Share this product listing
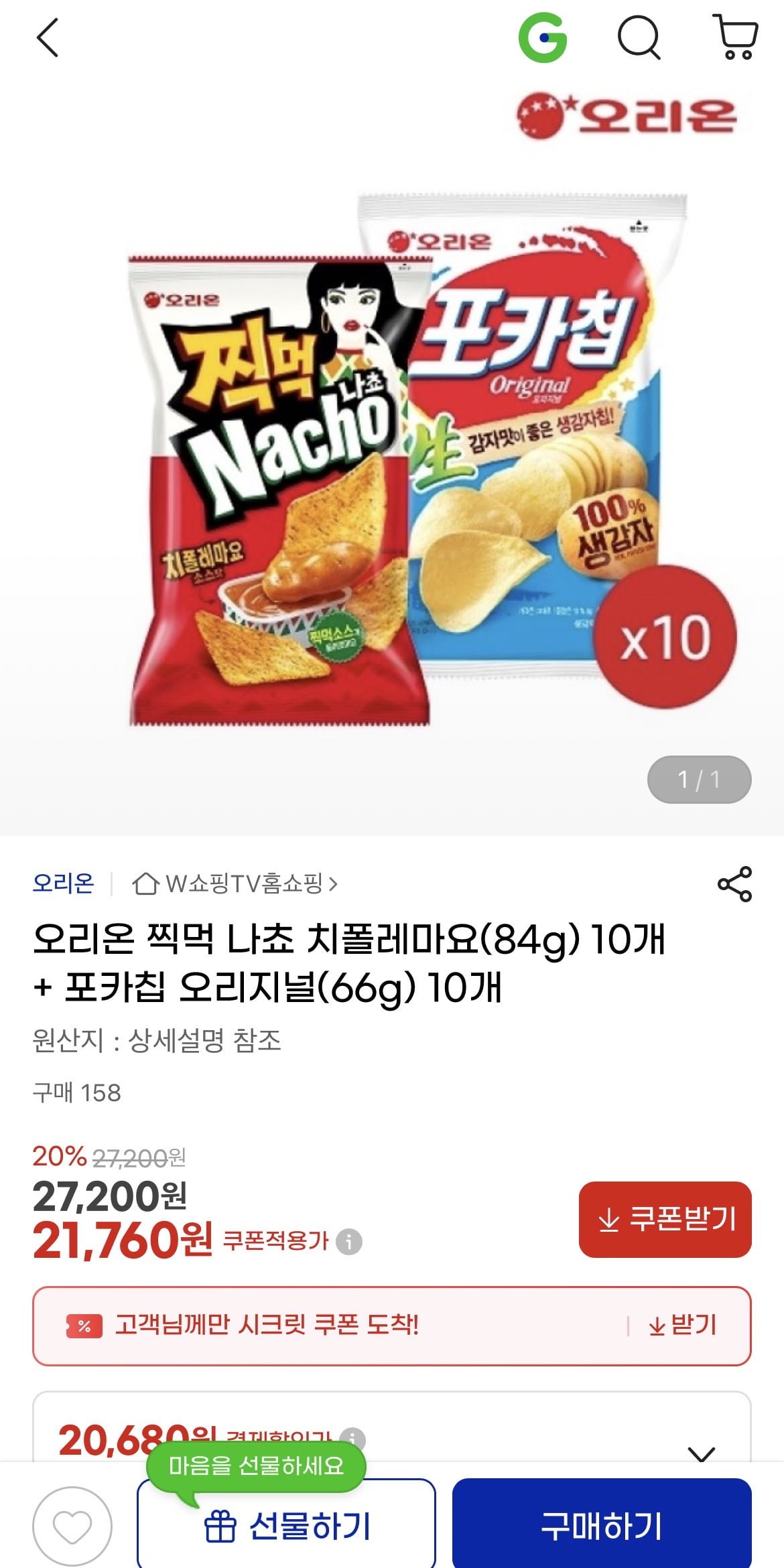The image size is (784, 1568). pos(734,883)
